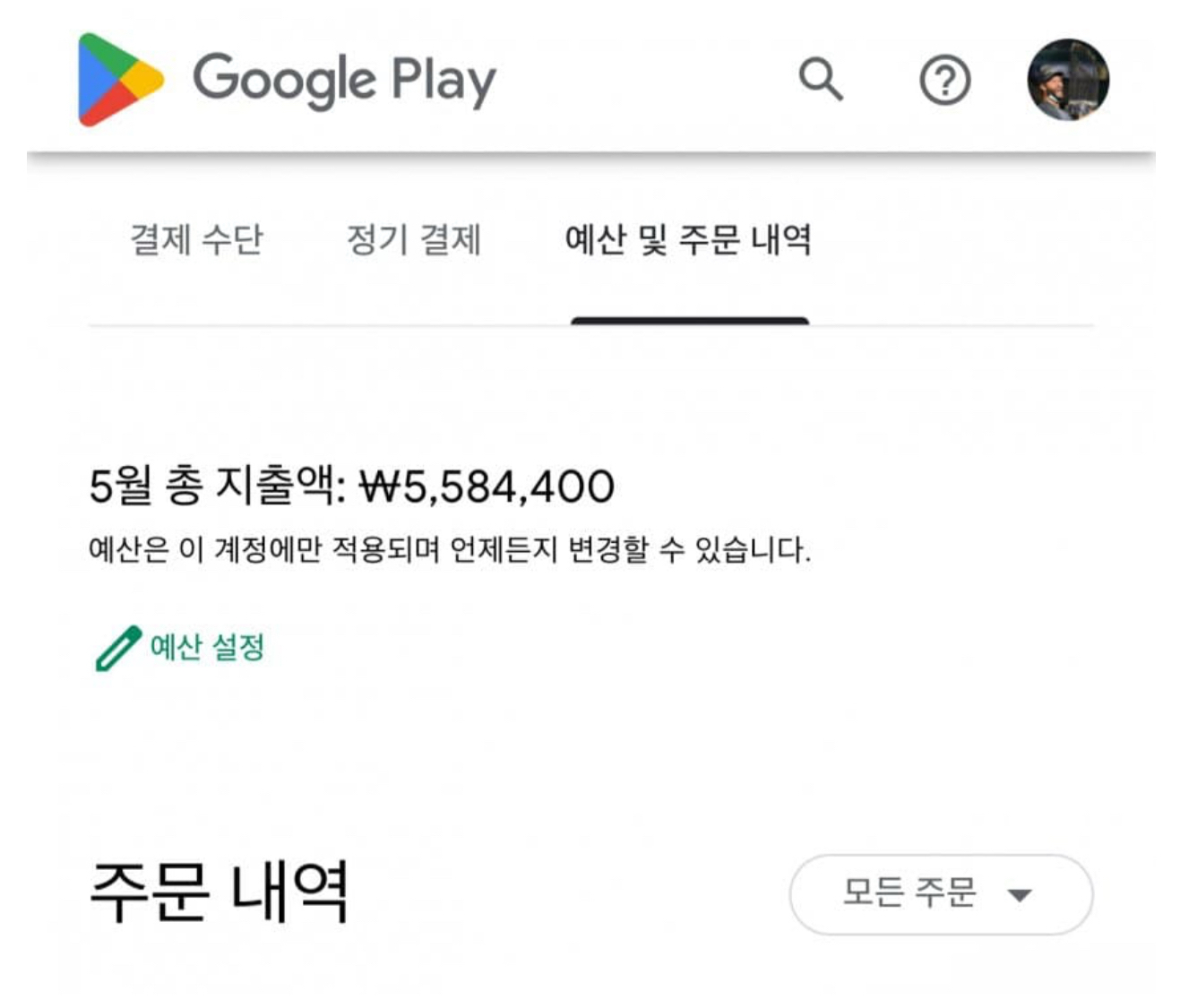Tap 예산 설정 to set a budget
This screenshot has width=1180, height=1008.
click(179, 647)
